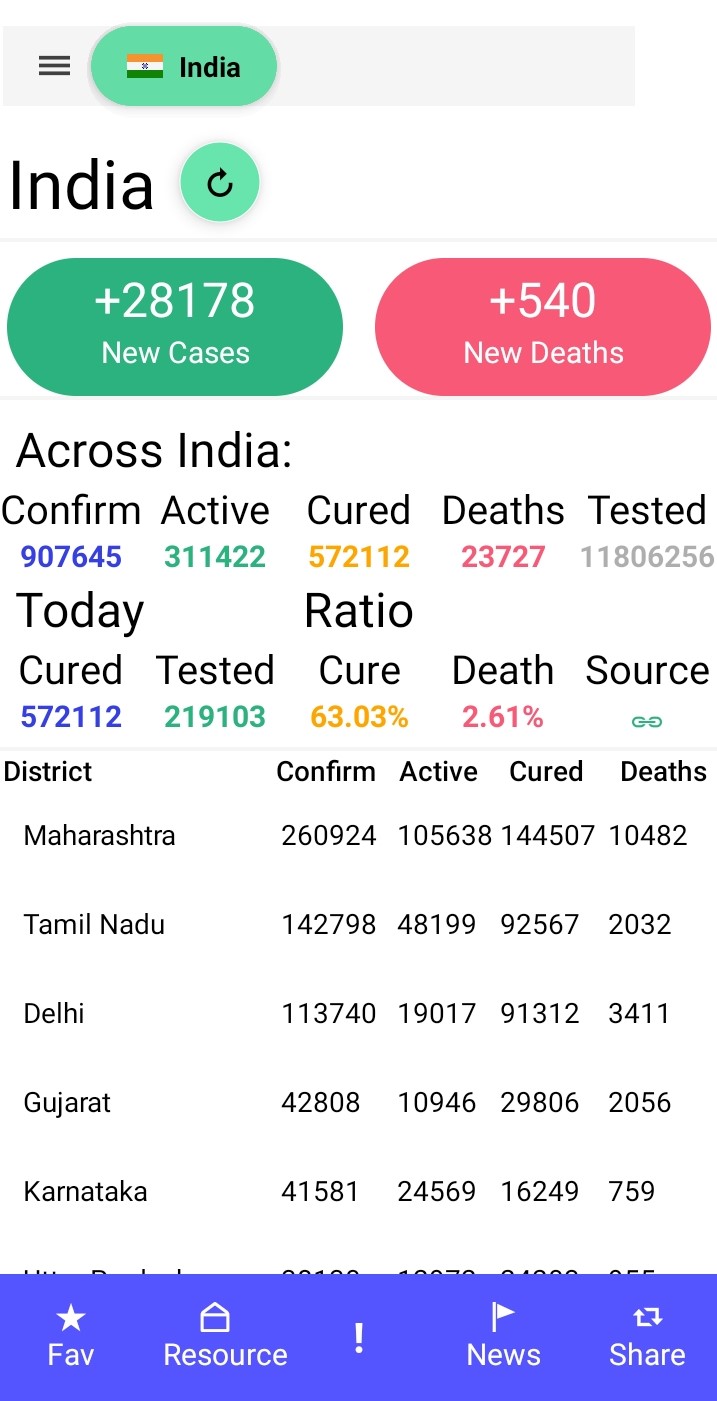The image size is (717, 1401).
Task: Open the data source link icon
Action: click(647, 721)
